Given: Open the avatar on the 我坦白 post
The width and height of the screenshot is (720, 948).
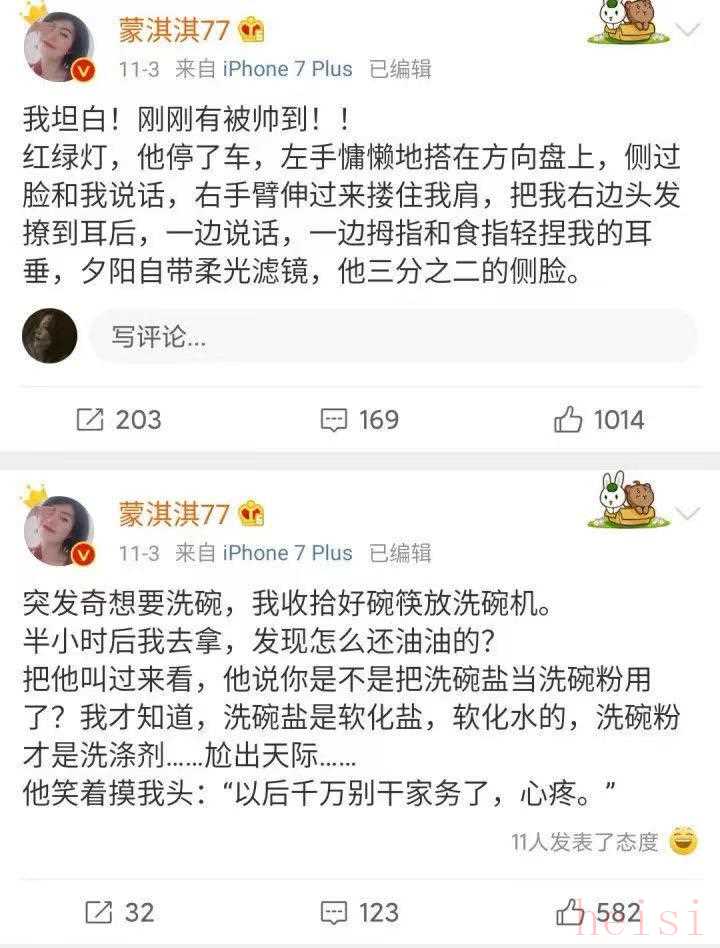Looking at the screenshot, I should coord(59,46).
